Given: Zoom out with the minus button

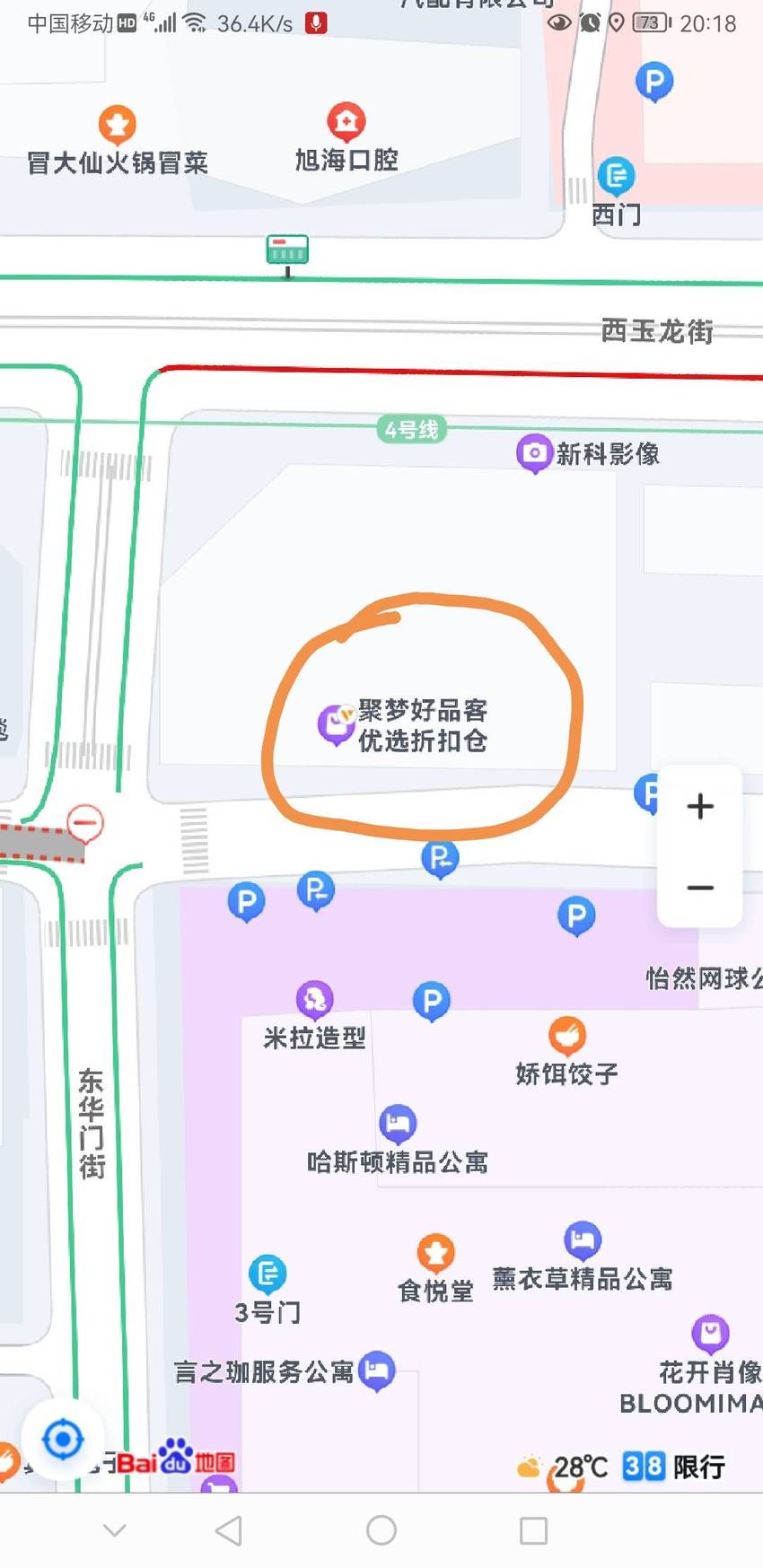Looking at the screenshot, I should 700,888.
